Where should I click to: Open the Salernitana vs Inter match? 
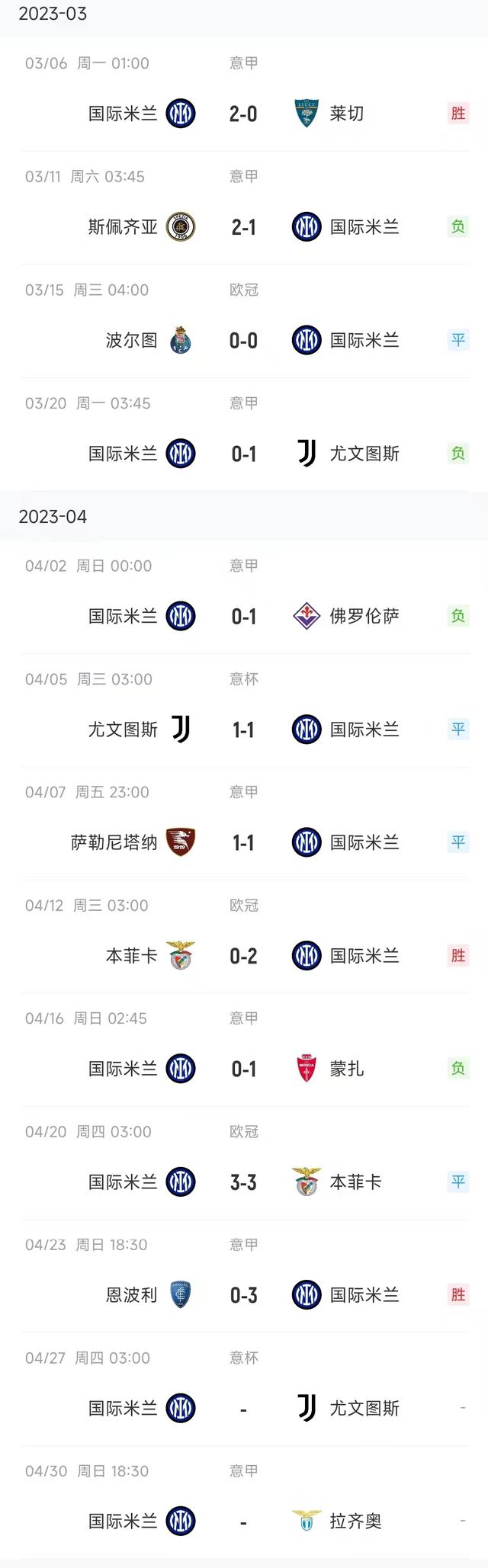pos(243,842)
